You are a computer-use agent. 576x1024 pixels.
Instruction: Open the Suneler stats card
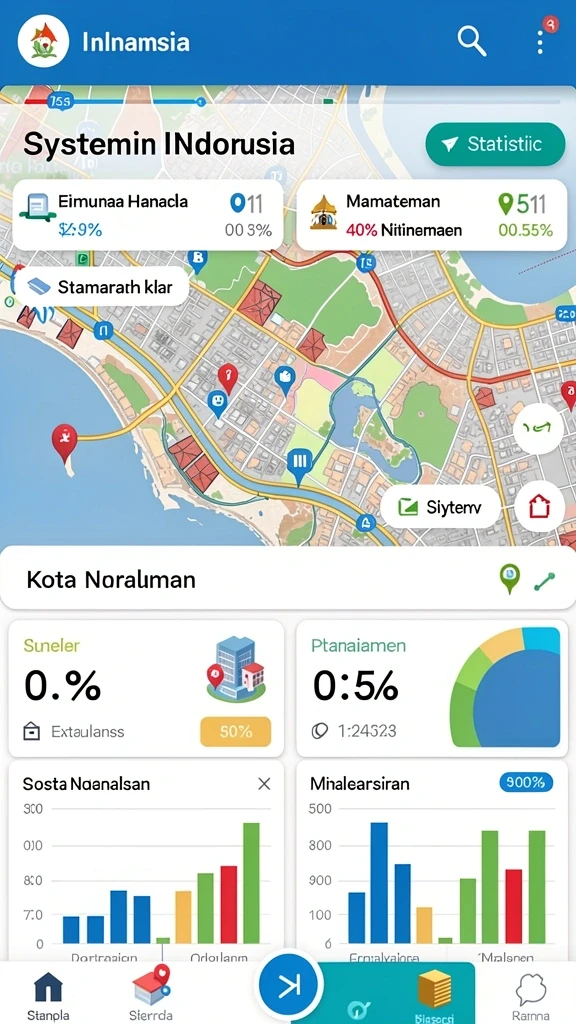146,688
